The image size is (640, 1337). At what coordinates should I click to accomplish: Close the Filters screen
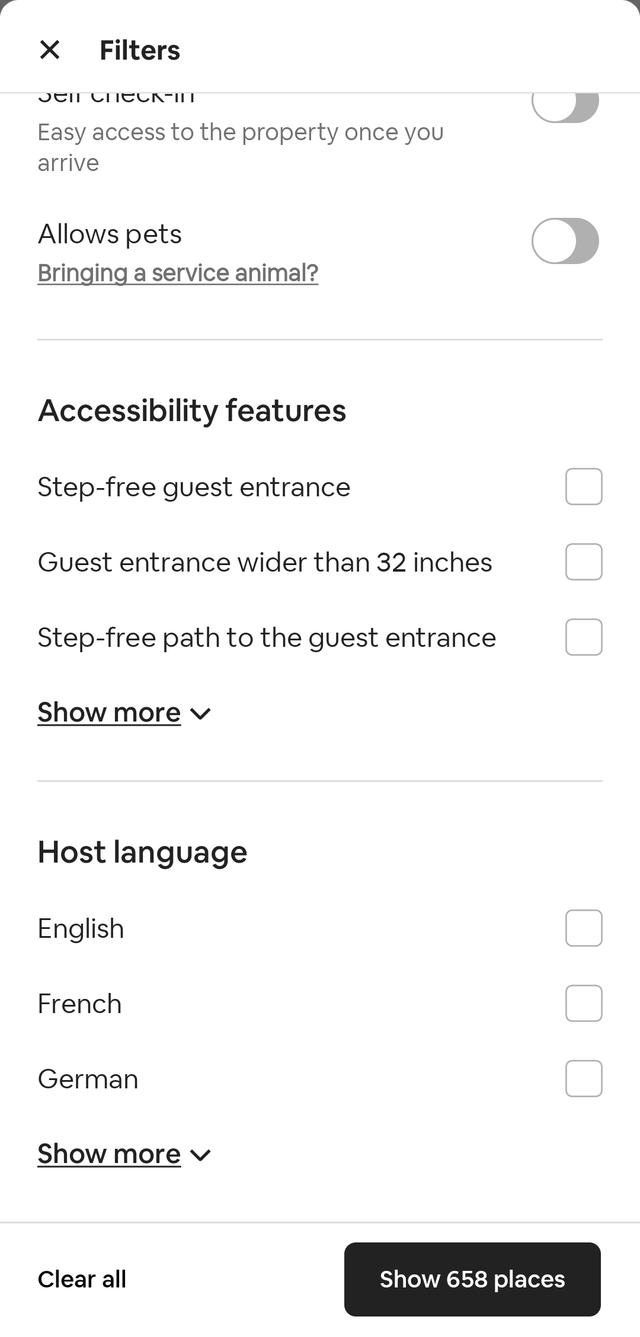coord(49,50)
